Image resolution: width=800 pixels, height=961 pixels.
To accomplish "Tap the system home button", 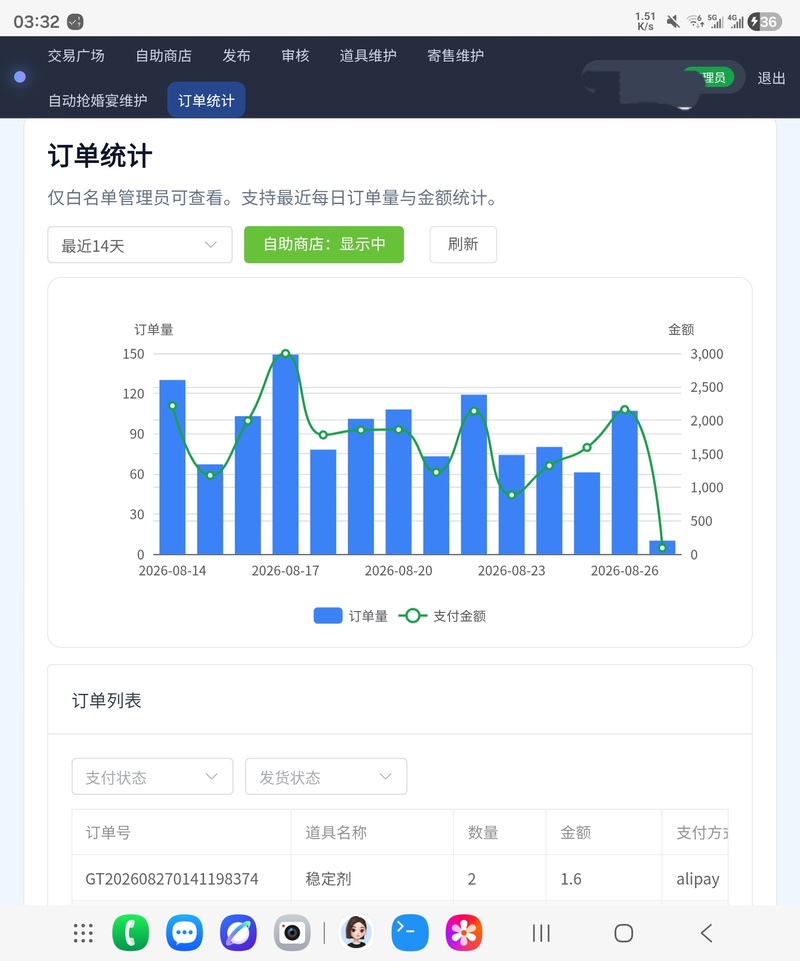I will click(623, 933).
